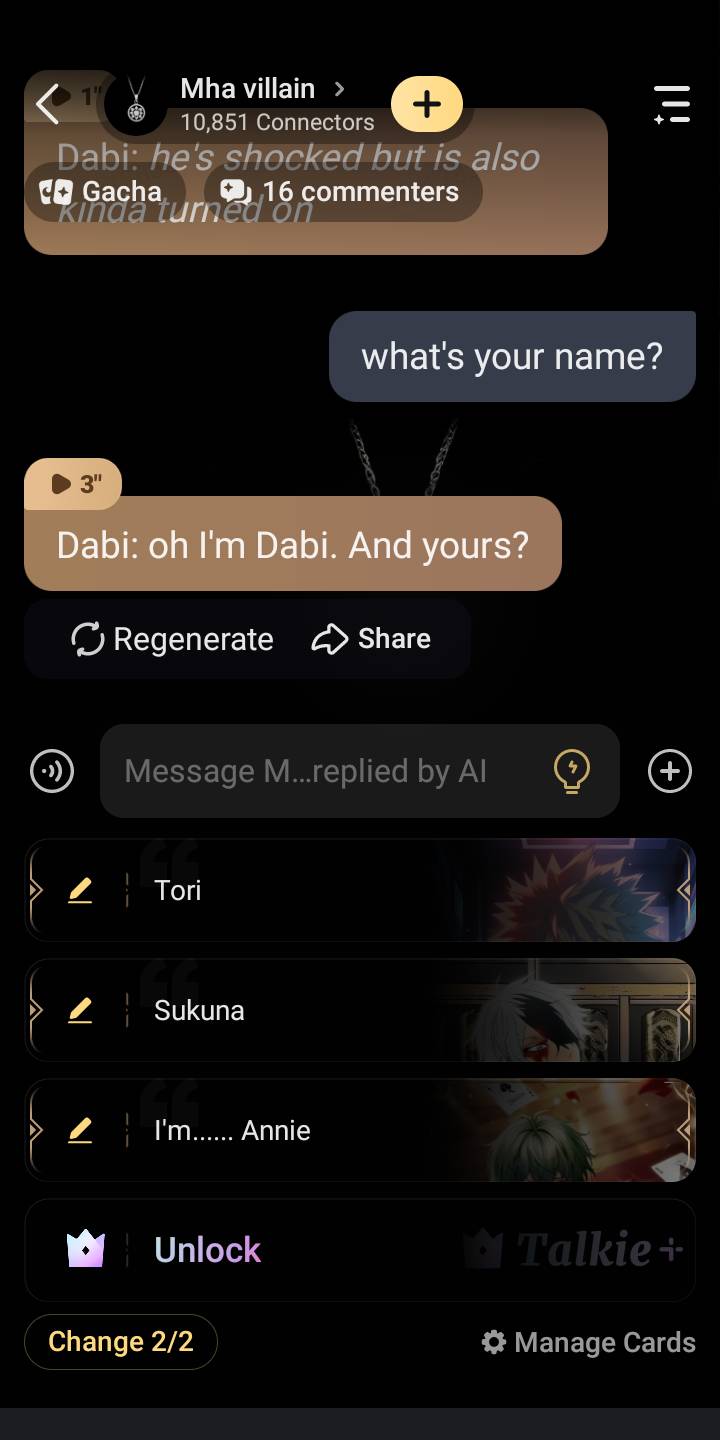The image size is (720, 1440).
Task: Share Dabi's message
Action: pos(371,639)
